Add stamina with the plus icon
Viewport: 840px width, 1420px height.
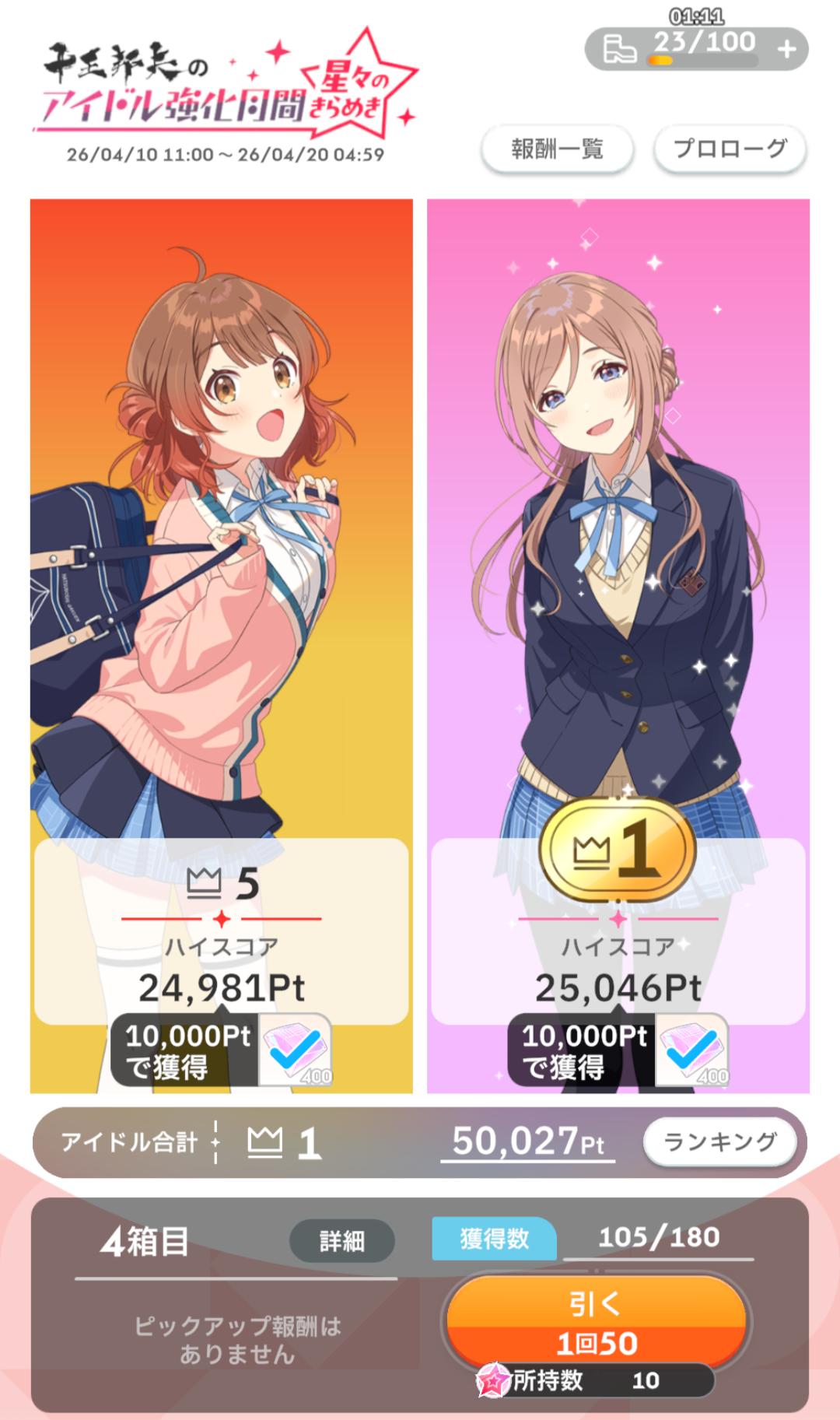point(786,50)
